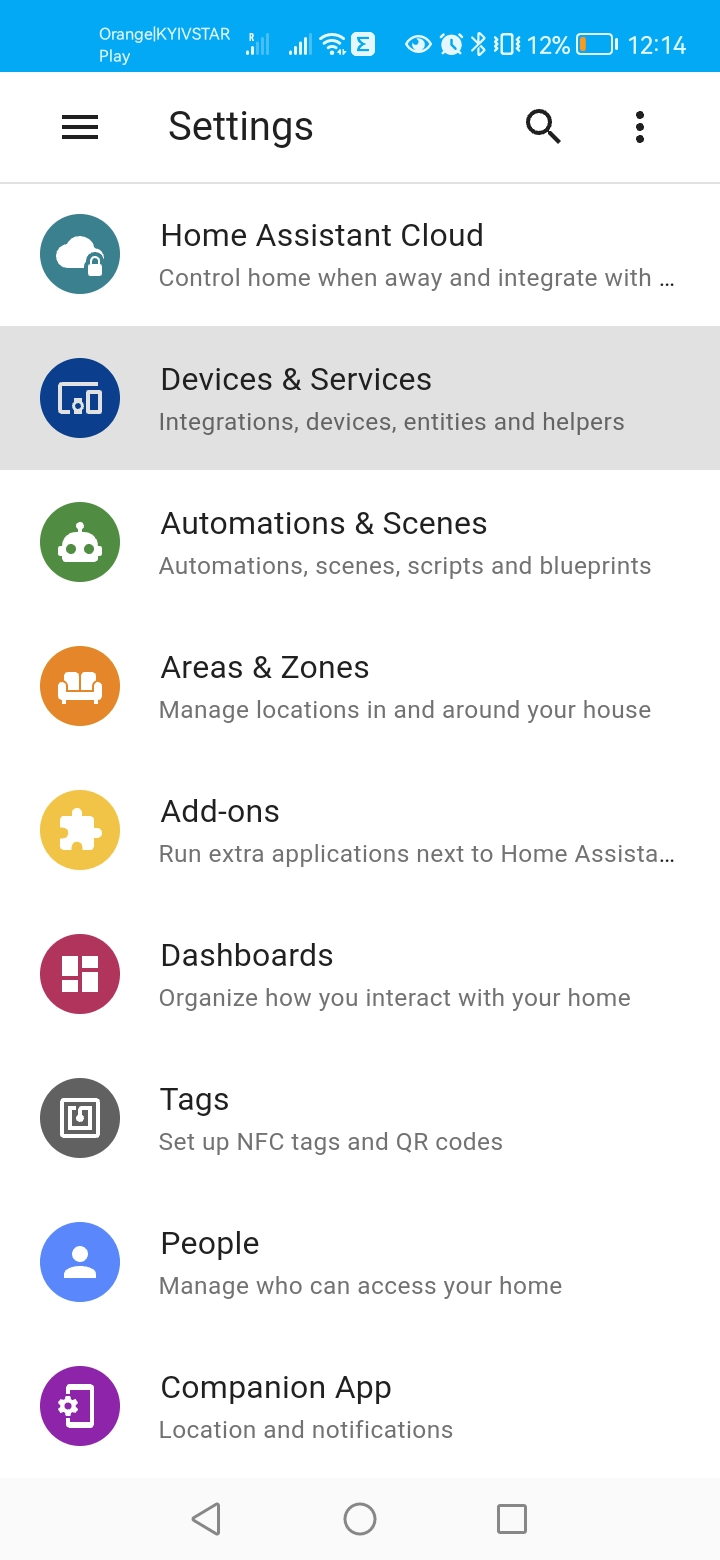Tap the Android home button
Image resolution: width=720 pixels, height=1560 pixels.
360,1518
